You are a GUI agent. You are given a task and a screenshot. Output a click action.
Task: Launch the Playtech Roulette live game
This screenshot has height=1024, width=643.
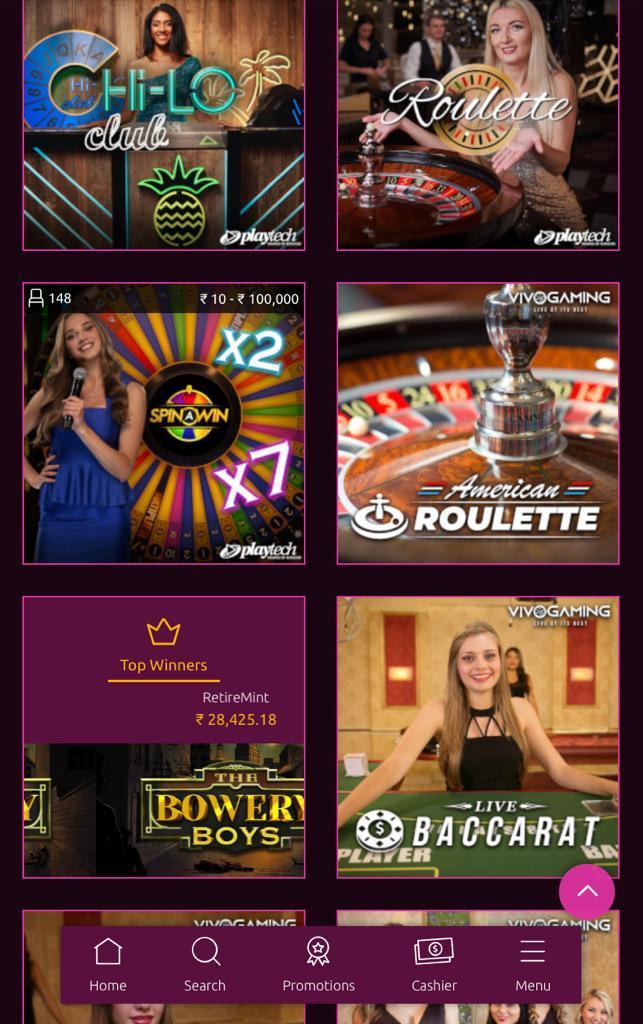(477, 124)
